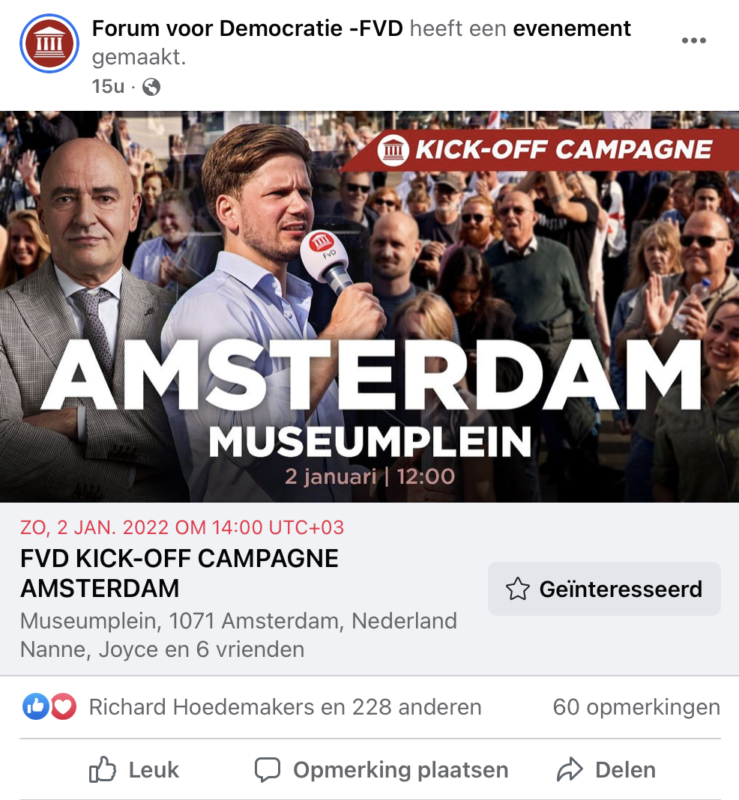Open the Amsterdam Museumplein event banner
The width and height of the screenshot is (739, 800).
pyautogui.click(x=369, y=305)
